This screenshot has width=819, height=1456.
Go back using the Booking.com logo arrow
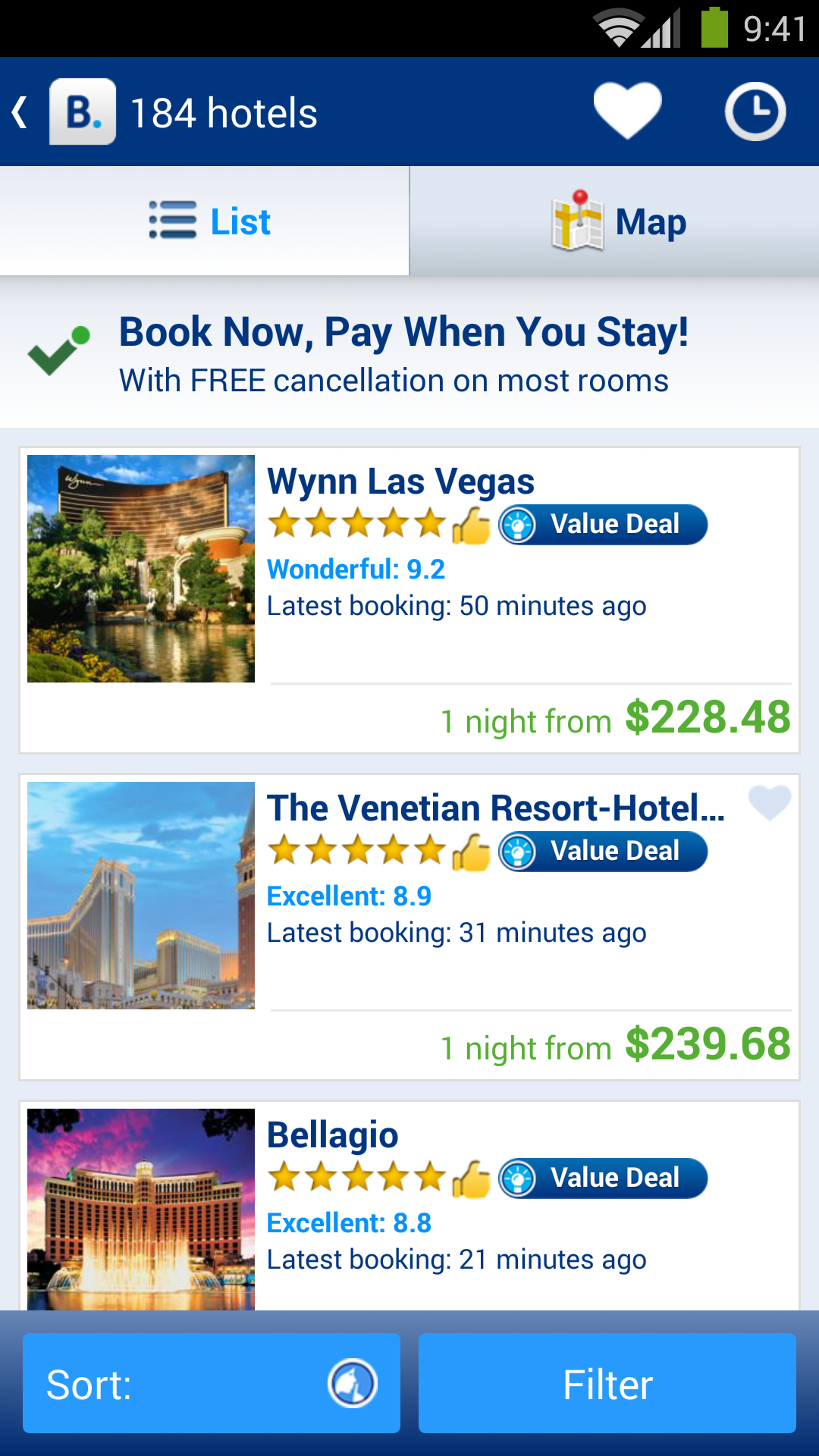click(64, 112)
